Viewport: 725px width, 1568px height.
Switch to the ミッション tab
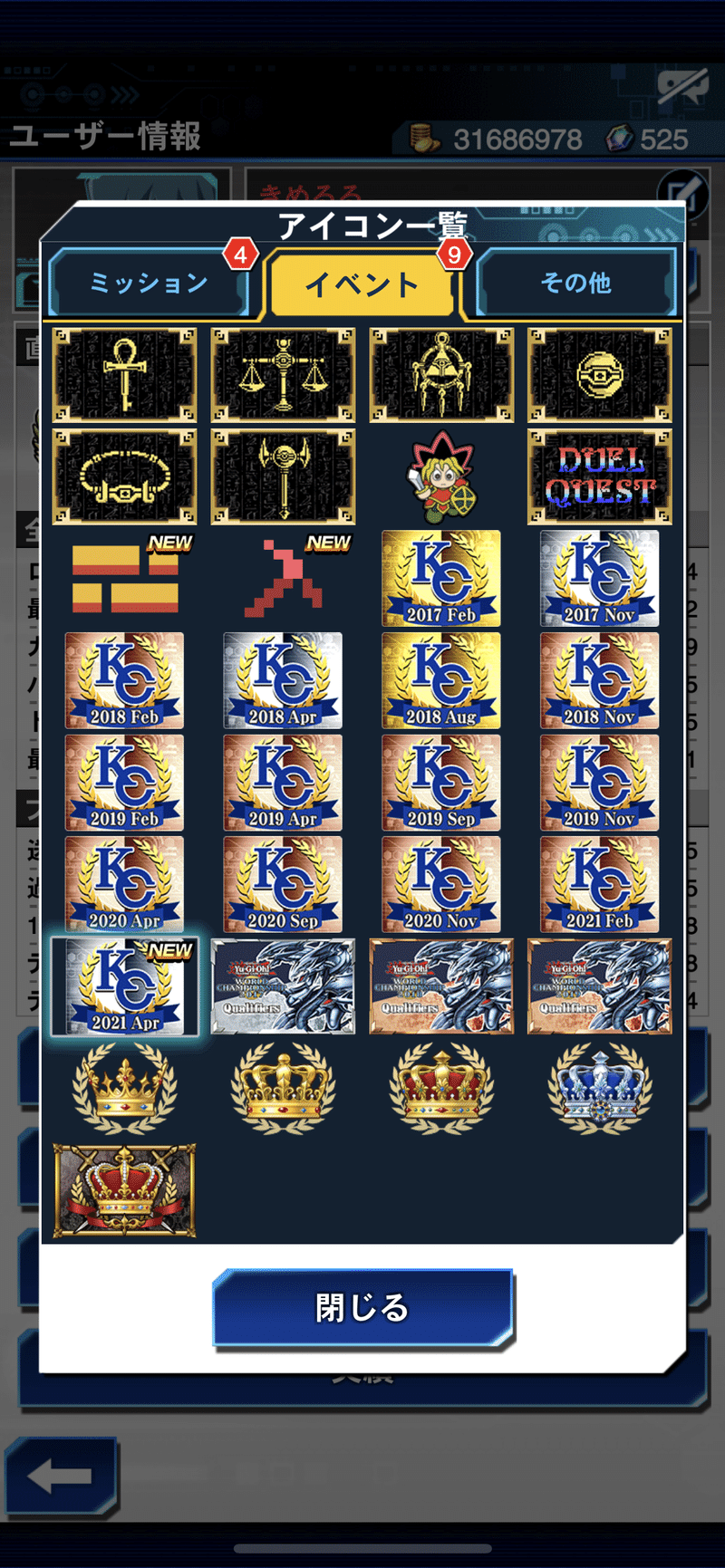[149, 283]
